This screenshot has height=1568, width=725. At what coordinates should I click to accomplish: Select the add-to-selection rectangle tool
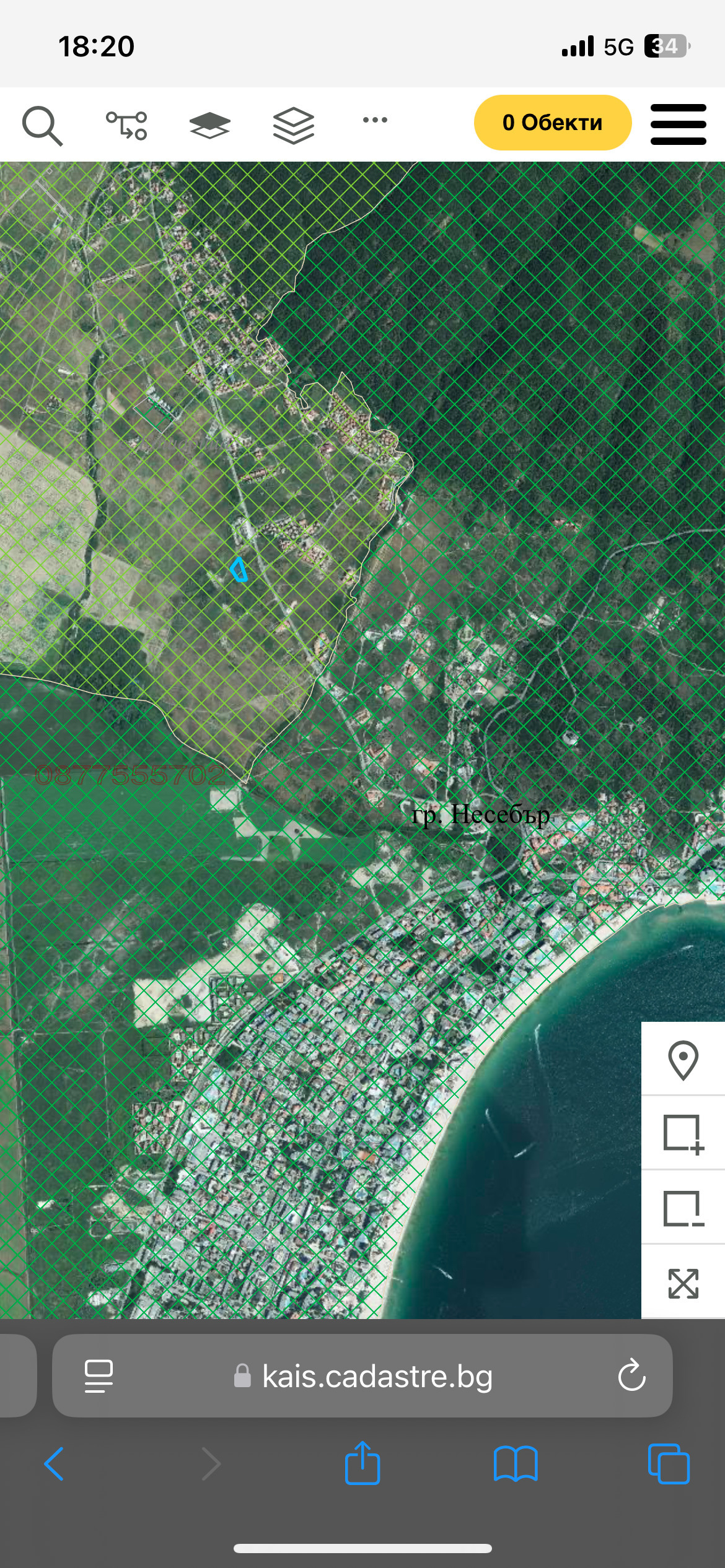point(683,1135)
